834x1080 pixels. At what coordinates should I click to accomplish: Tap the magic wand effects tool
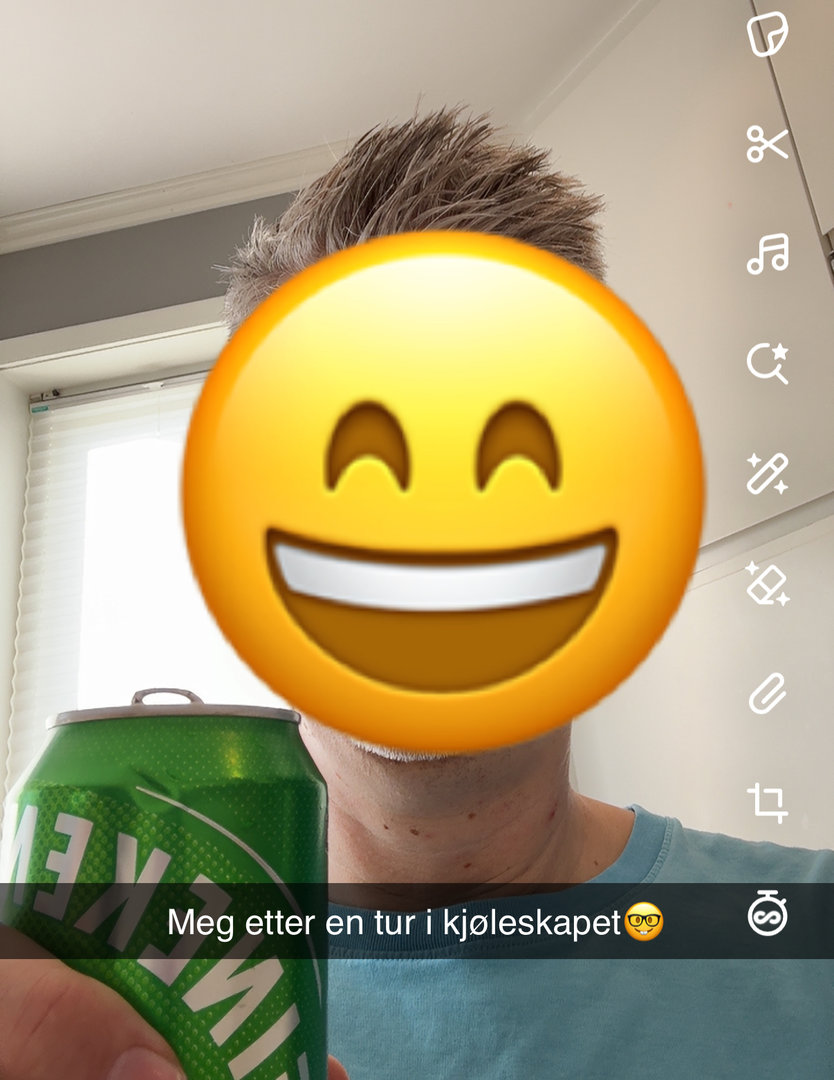[767, 473]
